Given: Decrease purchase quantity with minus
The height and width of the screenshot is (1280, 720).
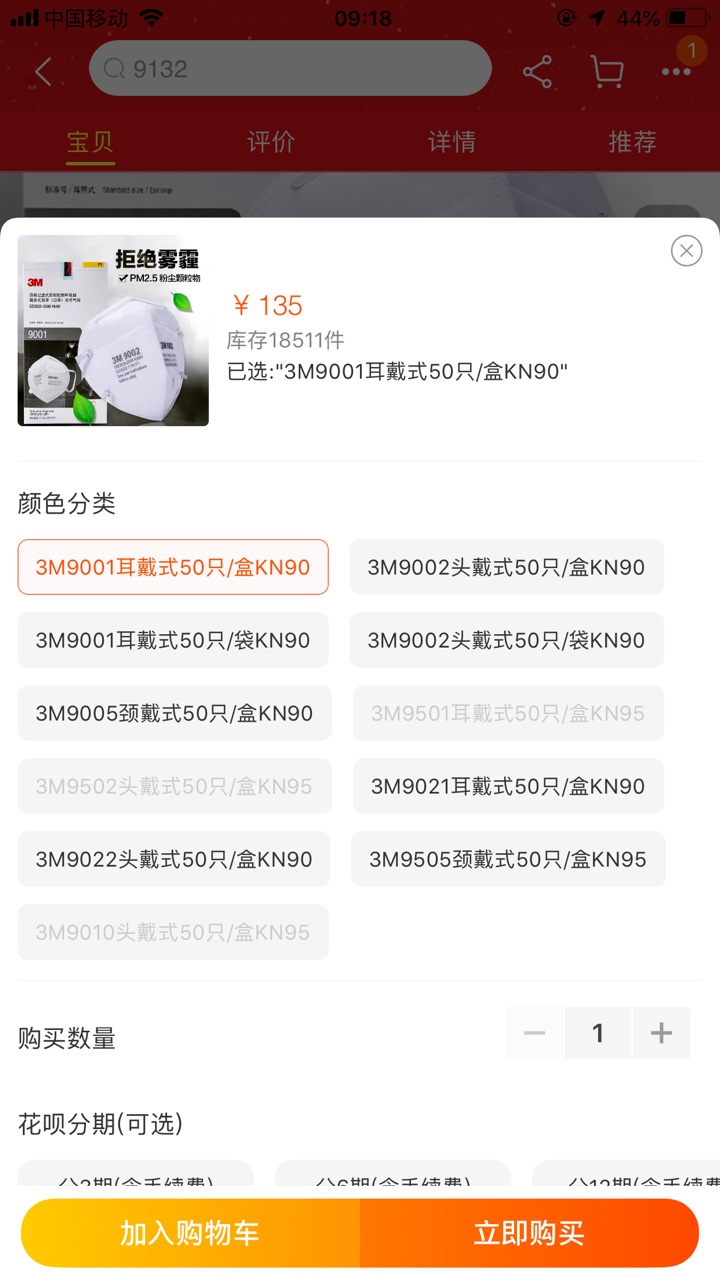Looking at the screenshot, I should pyautogui.click(x=535, y=1033).
